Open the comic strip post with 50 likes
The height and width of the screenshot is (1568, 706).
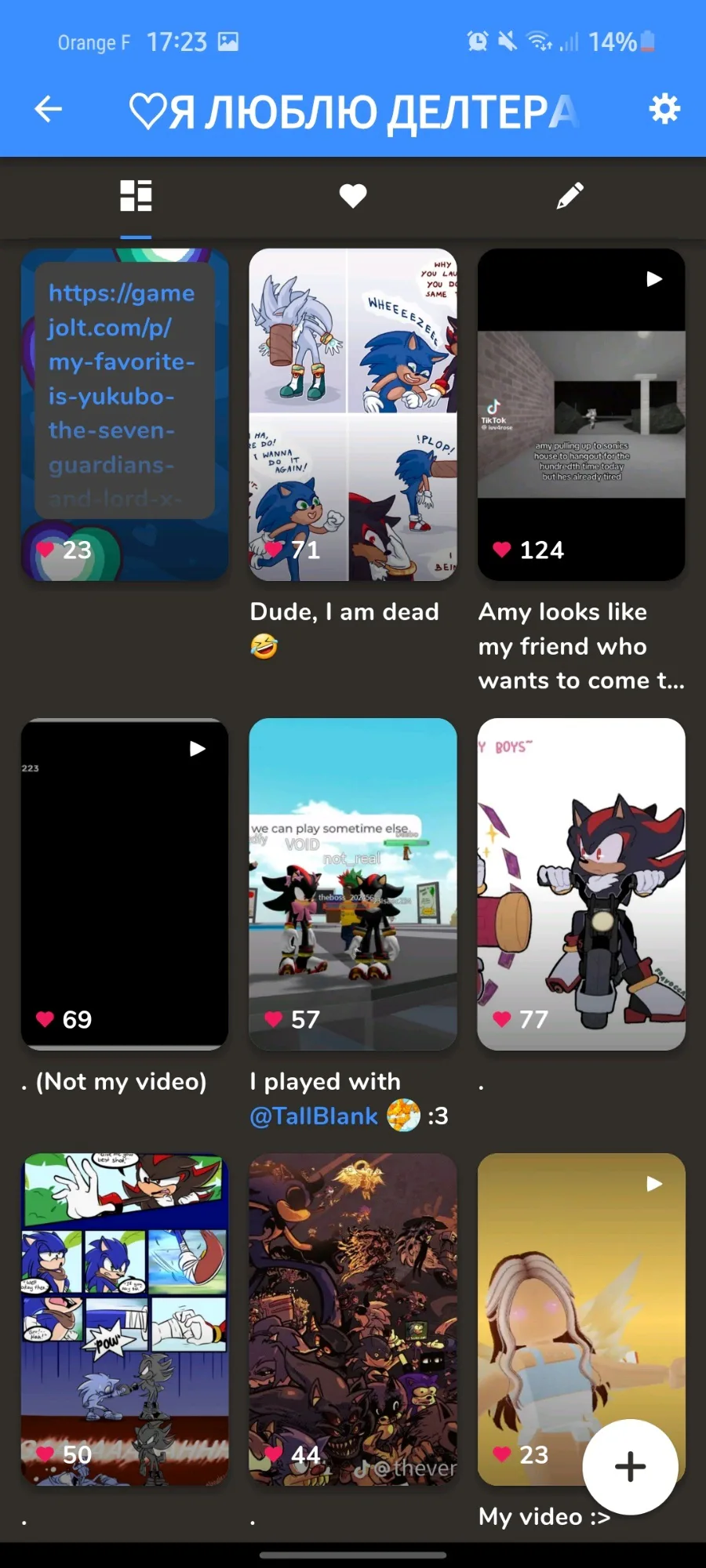[x=125, y=1319]
